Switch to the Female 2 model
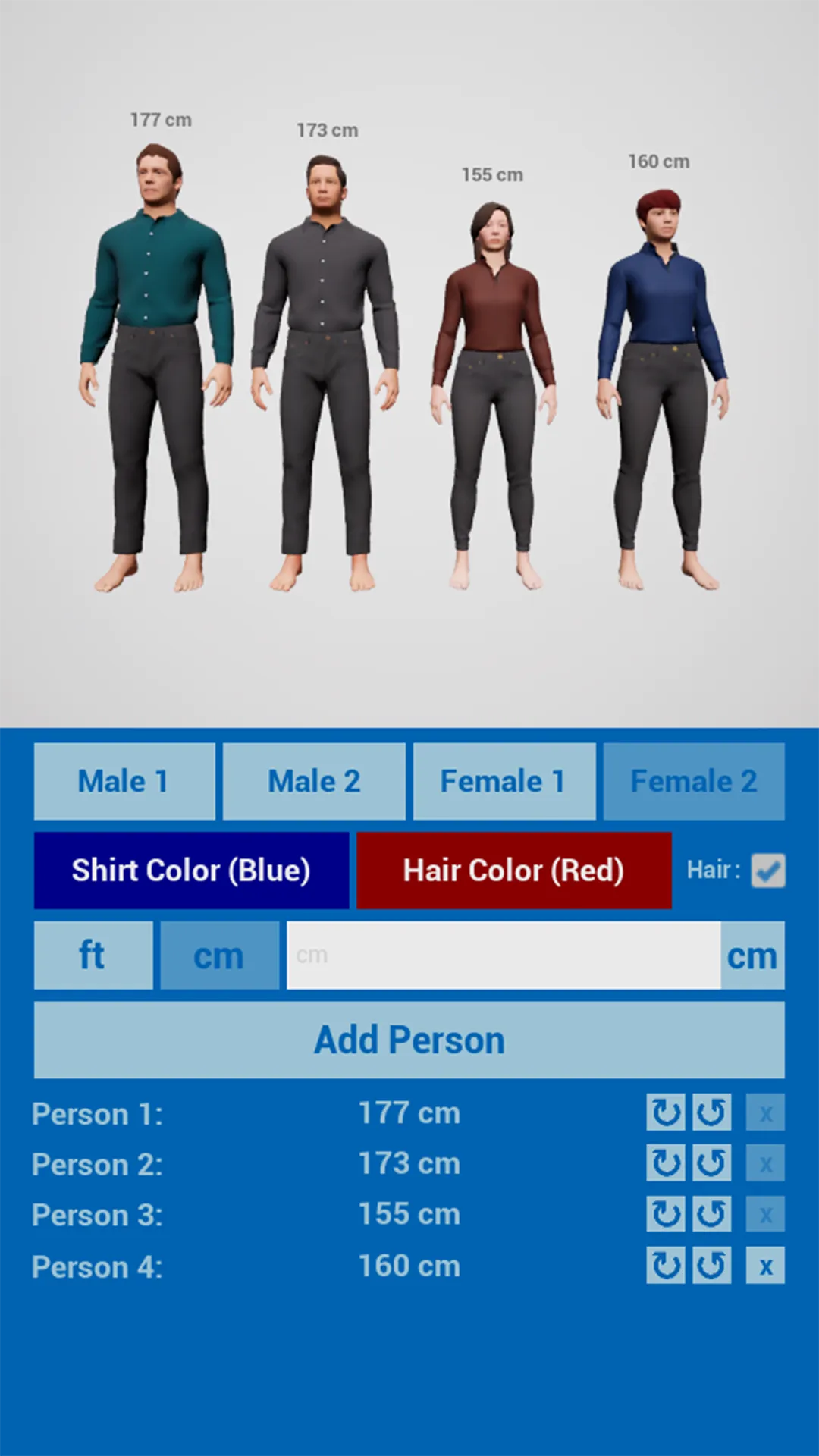 693,781
